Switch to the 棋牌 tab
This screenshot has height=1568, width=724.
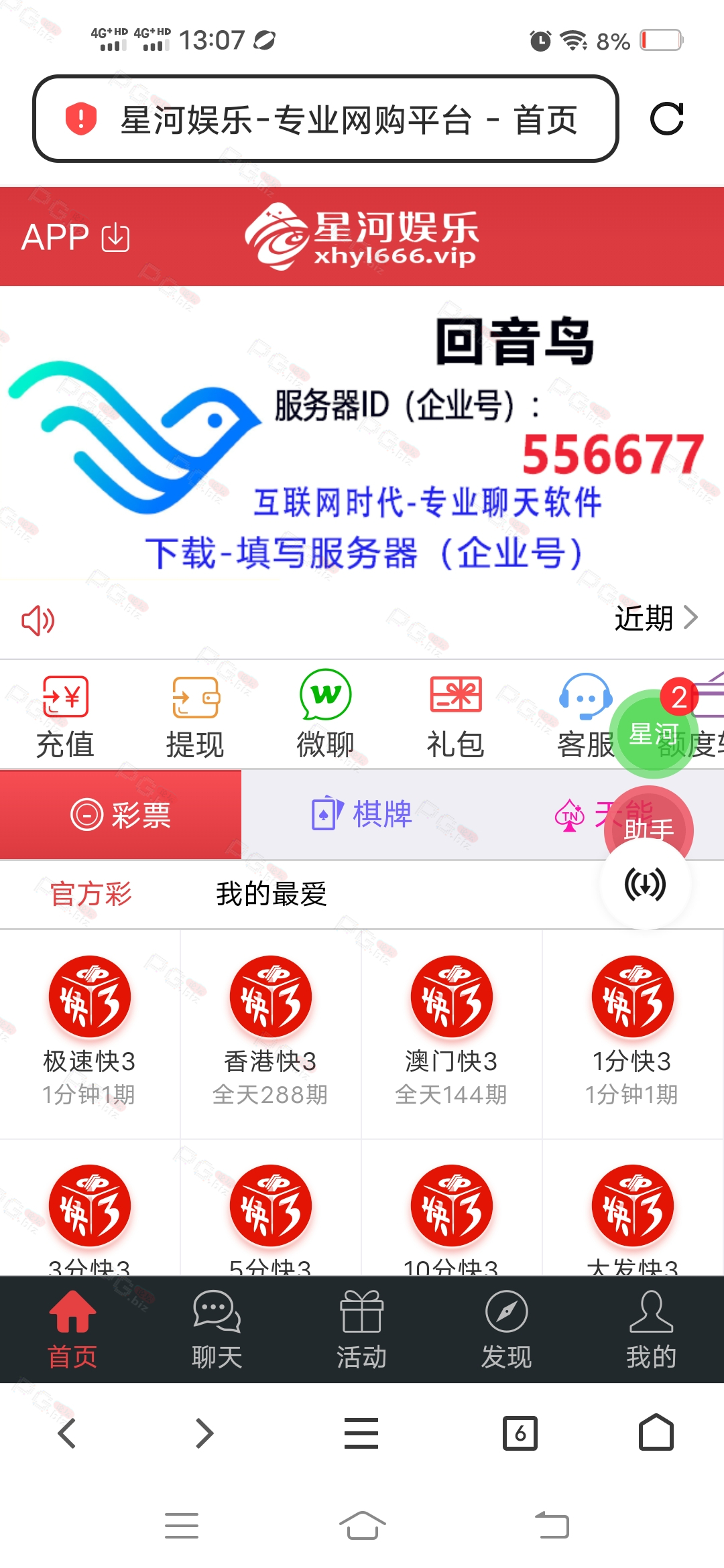point(362,814)
